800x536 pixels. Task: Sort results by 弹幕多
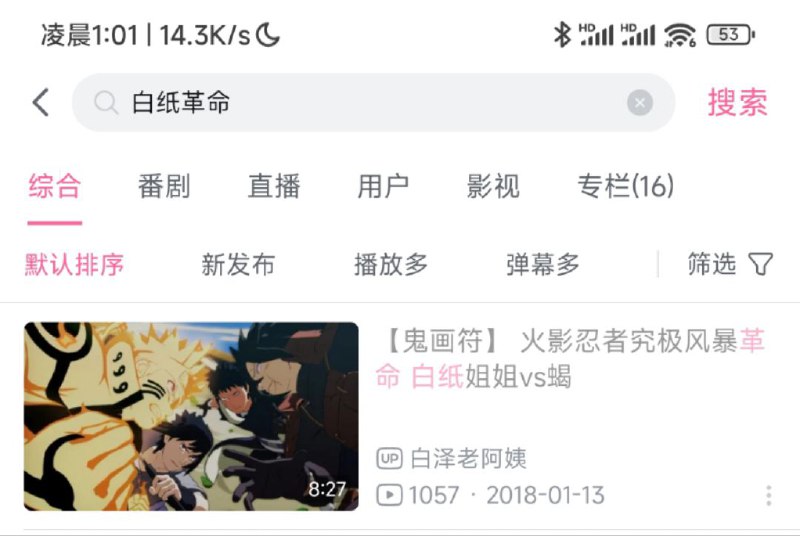543,264
